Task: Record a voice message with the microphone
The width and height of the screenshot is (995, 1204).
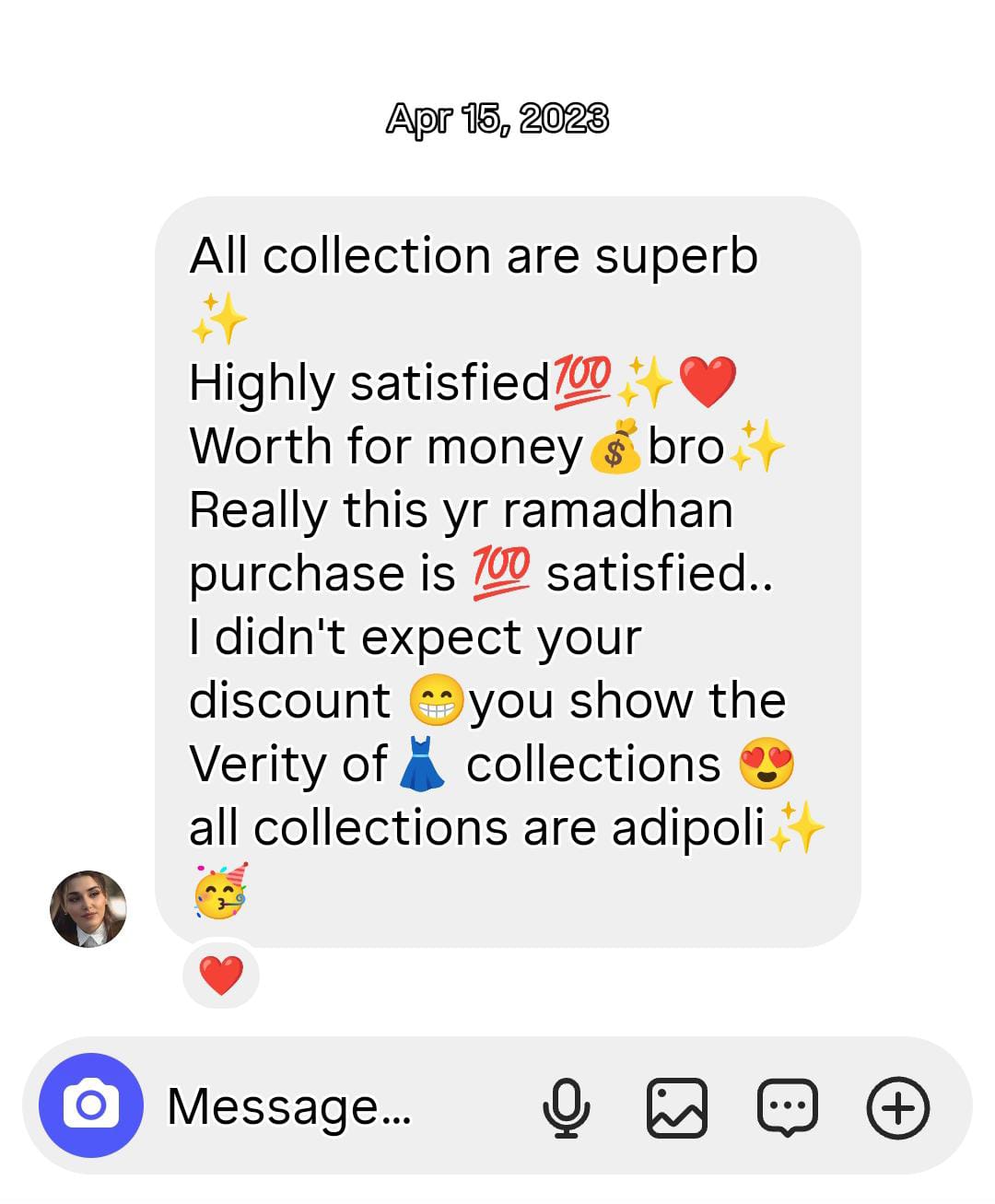Action: click(x=566, y=1107)
